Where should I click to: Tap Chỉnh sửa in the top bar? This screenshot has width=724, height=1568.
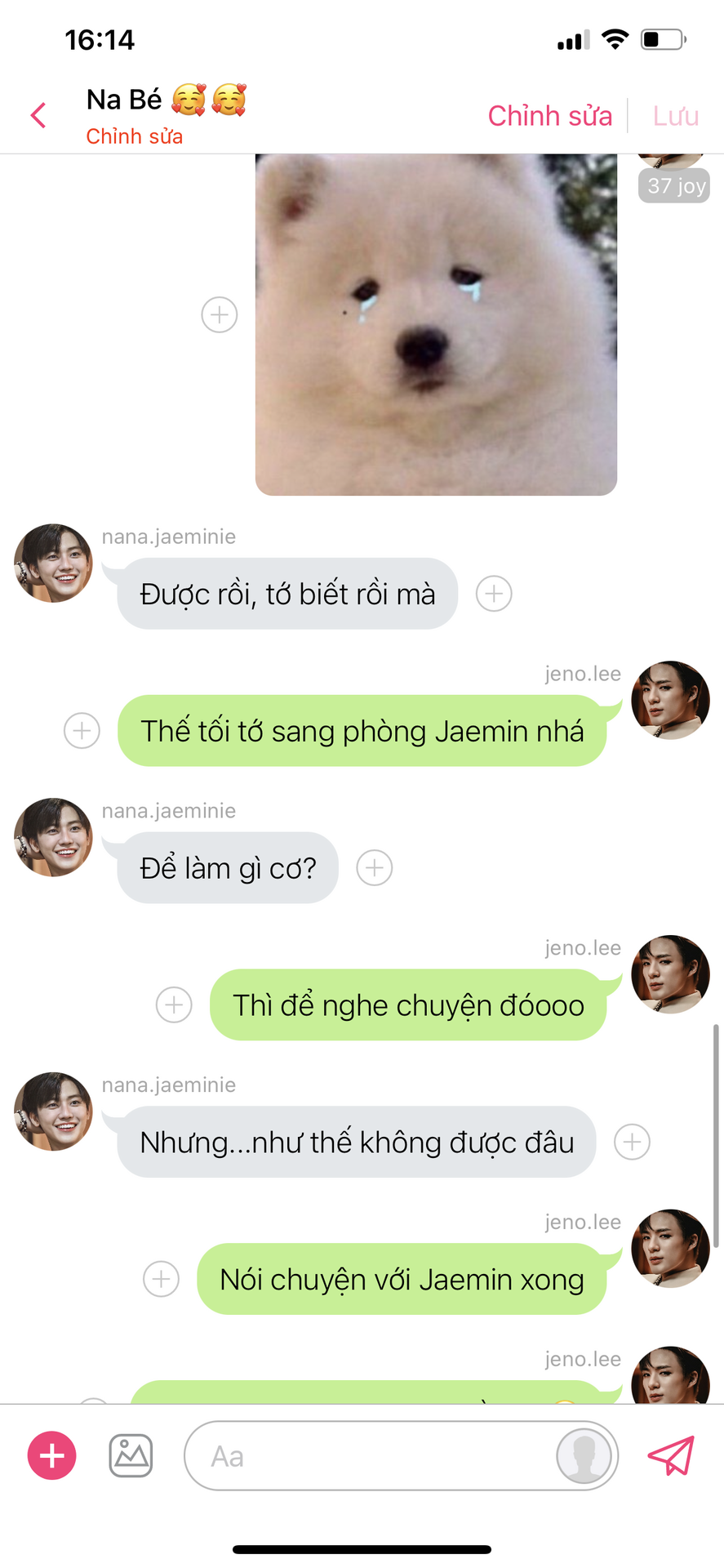549,116
